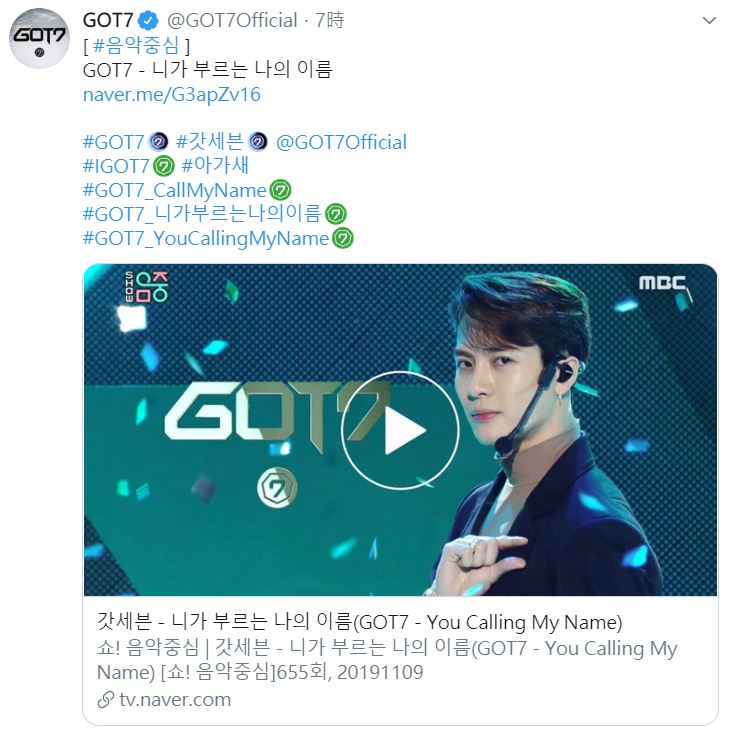
Task: Expand the tweet options chevron
Action: click(709, 20)
